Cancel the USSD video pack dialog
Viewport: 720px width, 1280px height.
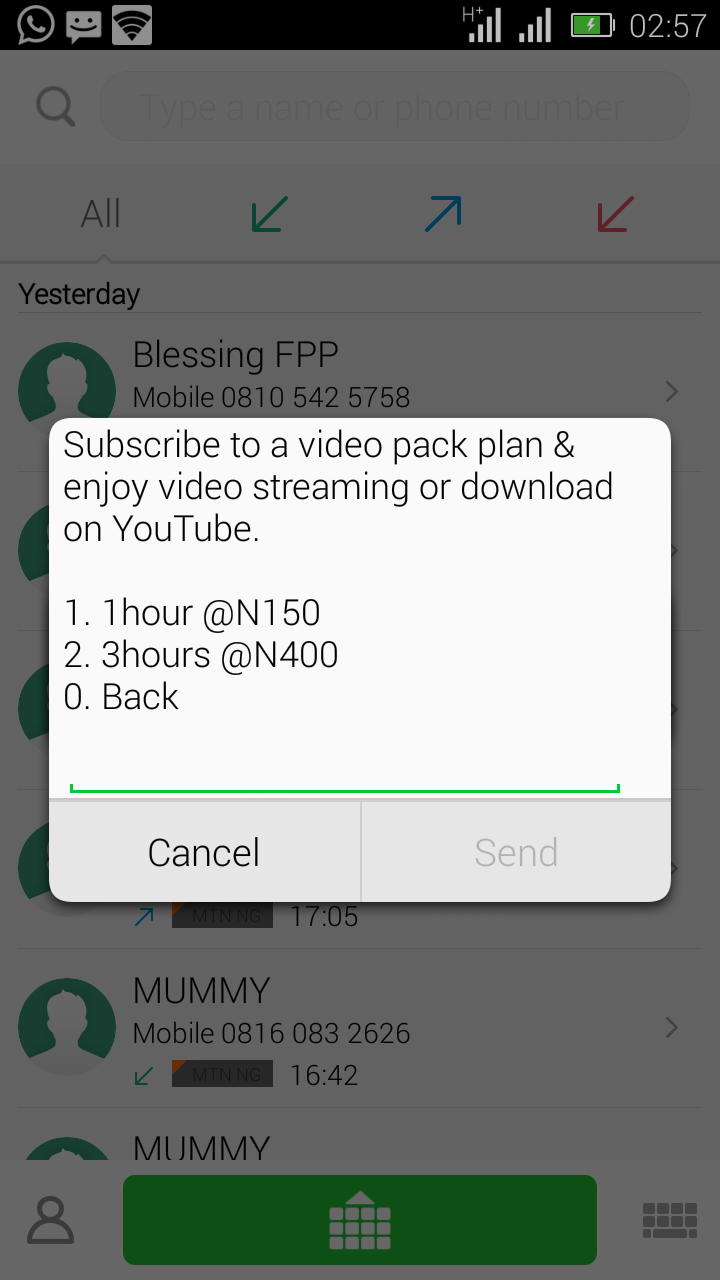(x=205, y=852)
